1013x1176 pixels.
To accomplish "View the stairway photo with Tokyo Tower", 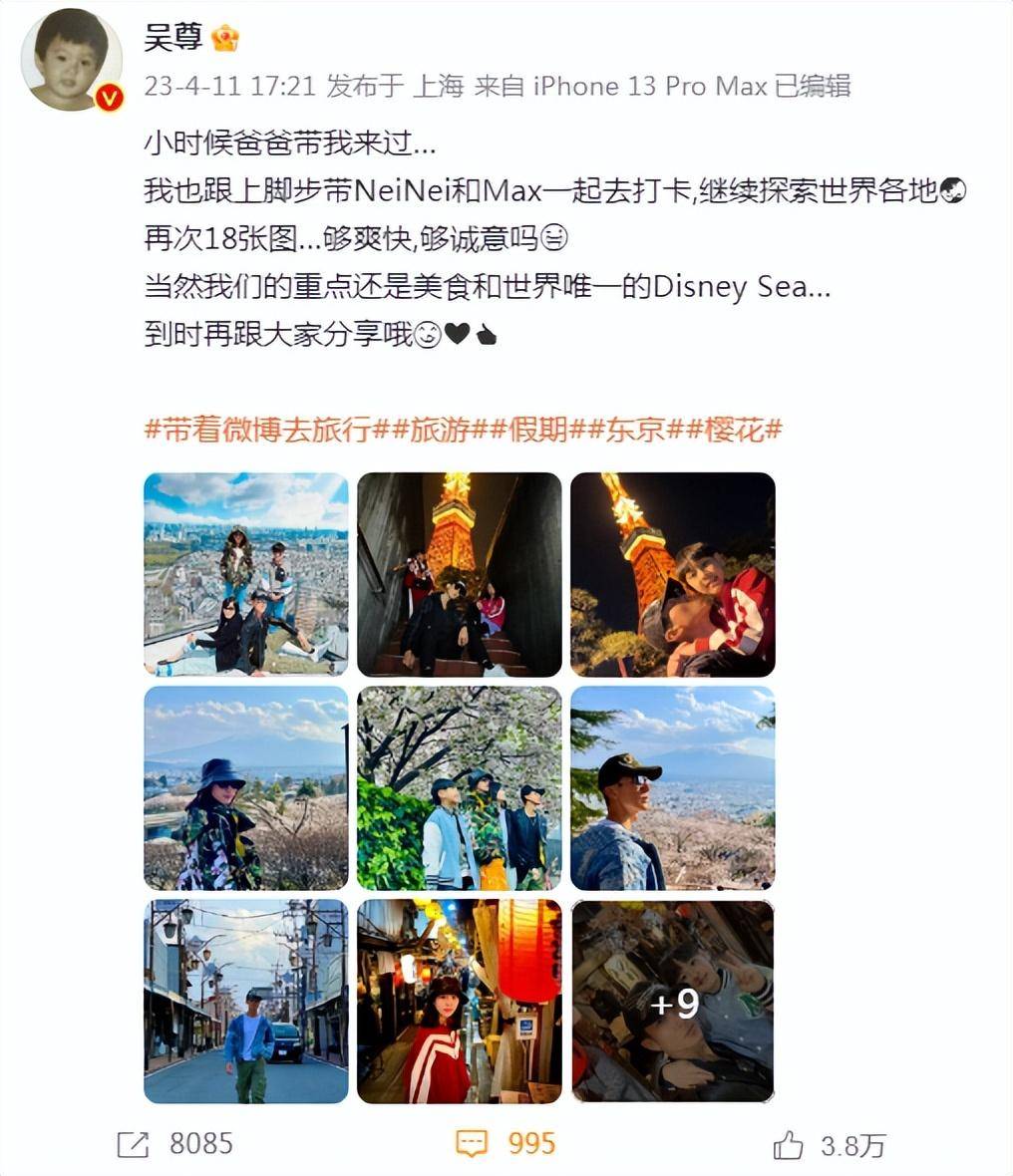I will point(459,574).
